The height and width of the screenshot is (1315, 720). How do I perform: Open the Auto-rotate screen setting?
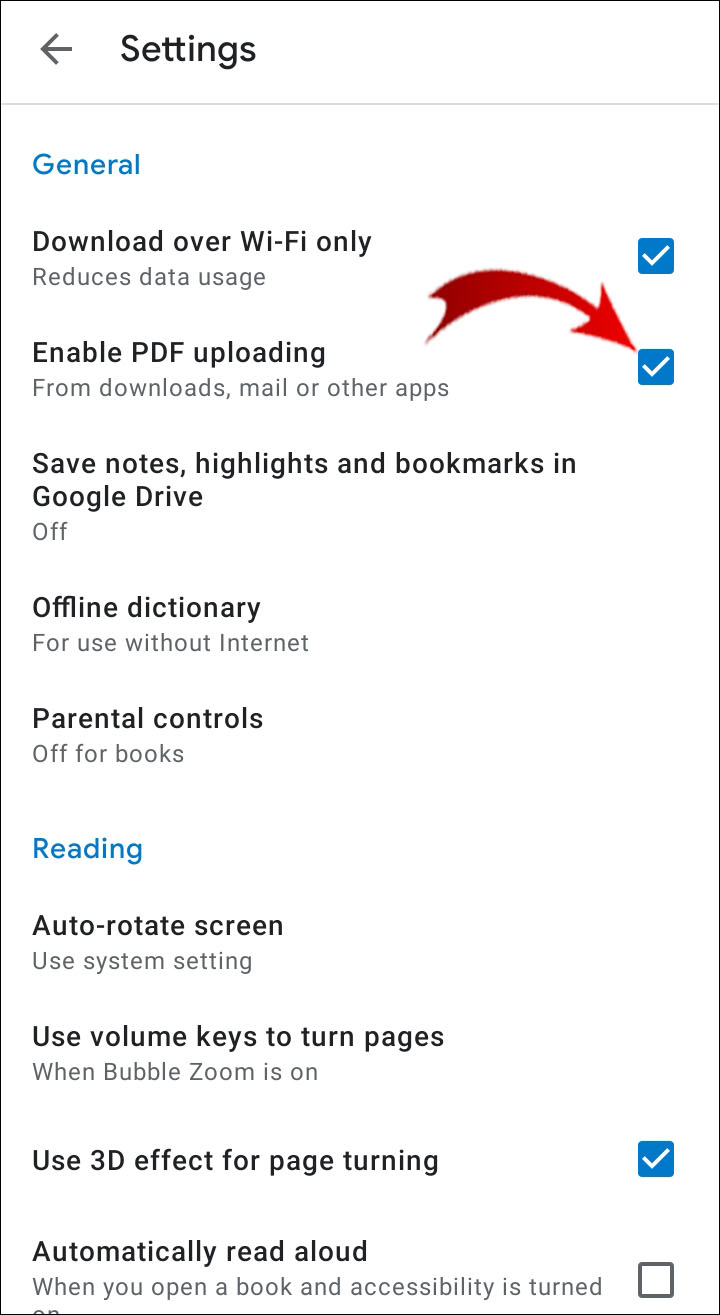158,942
